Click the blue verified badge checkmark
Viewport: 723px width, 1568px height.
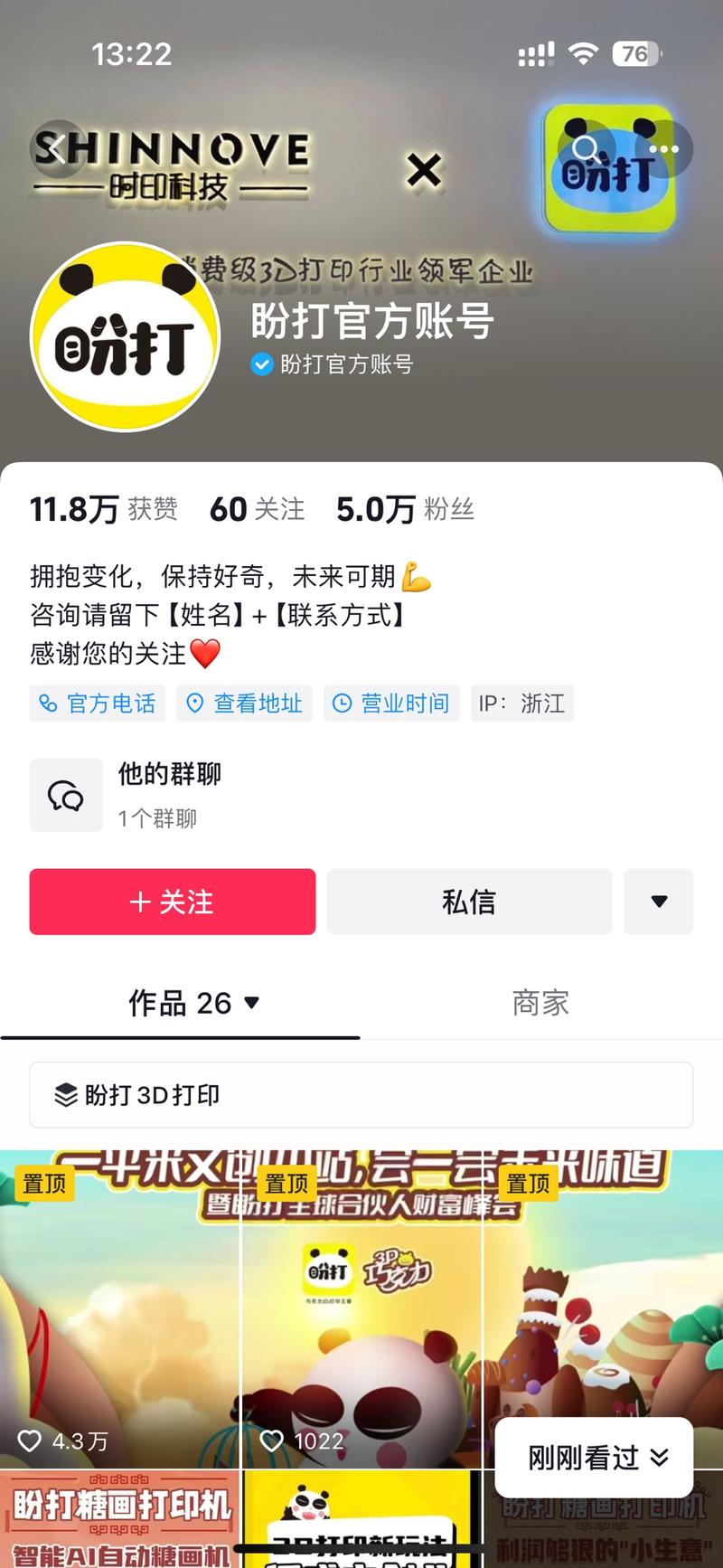[x=261, y=366]
